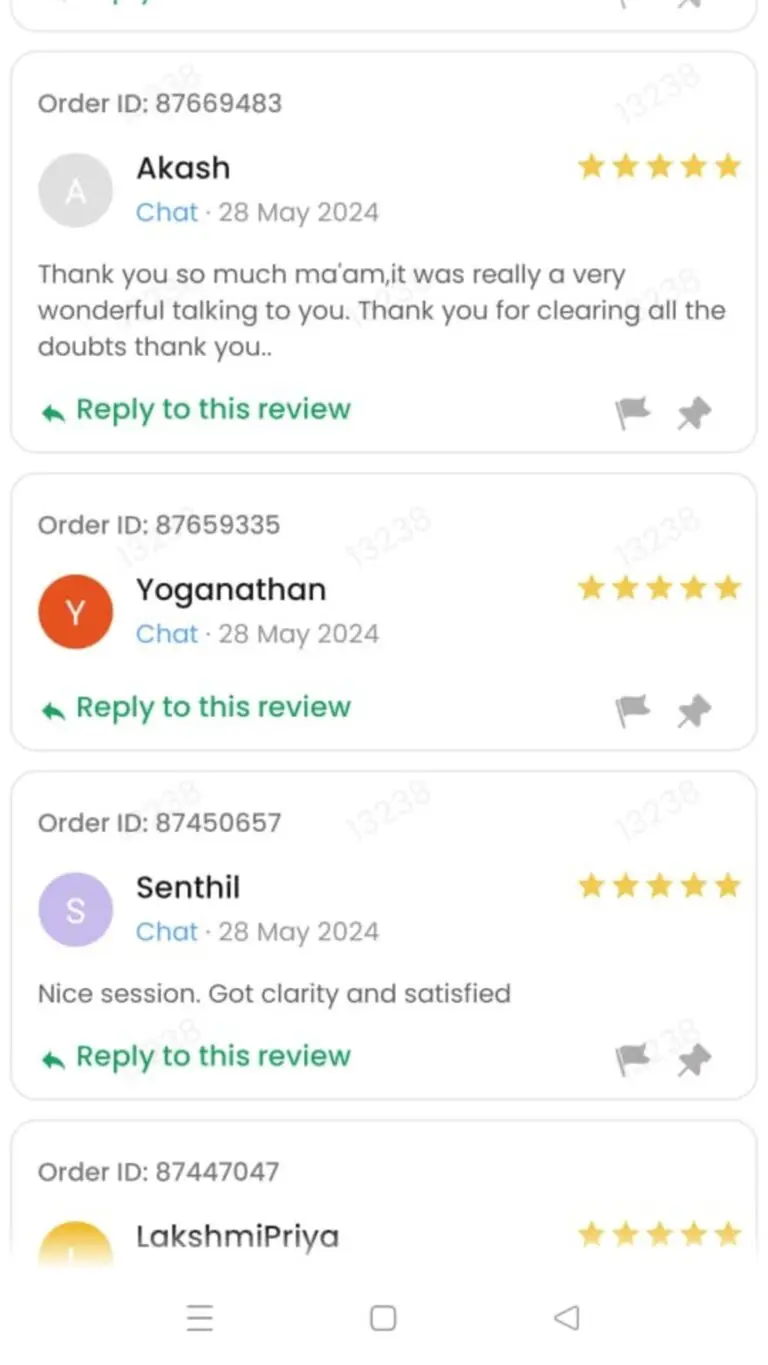Image resolution: width=768 pixels, height=1365 pixels.
Task: Pin Senthil's review to top
Action: (x=694, y=1059)
